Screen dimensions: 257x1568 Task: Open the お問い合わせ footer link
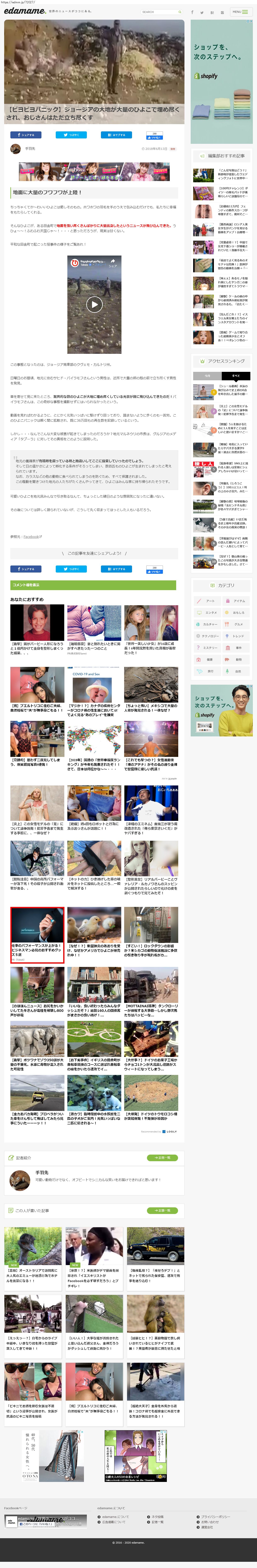pyautogui.click(x=210, y=1522)
